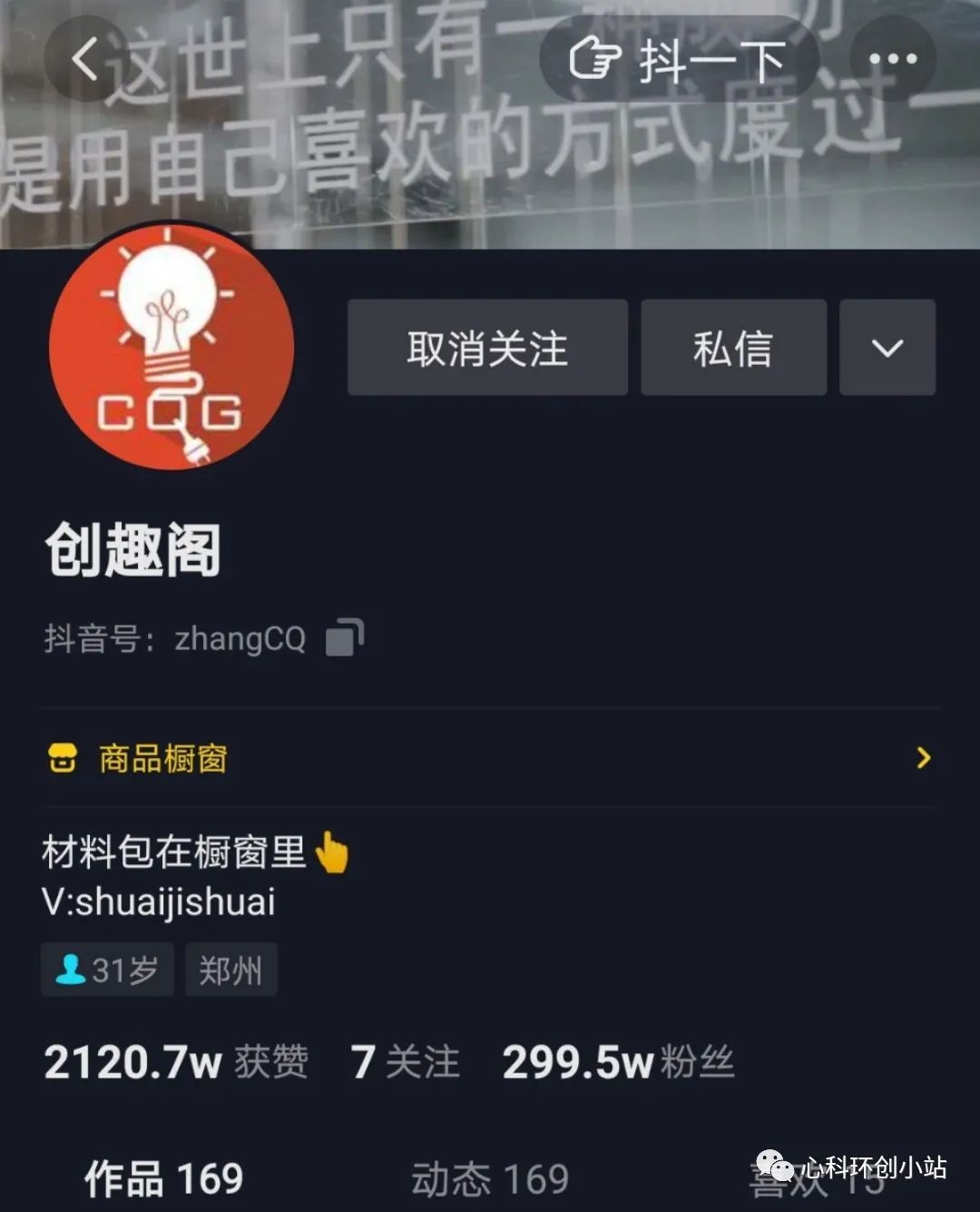Unfollow via 取消关注 button
The width and height of the screenshot is (980, 1212).
pyautogui.click(x=487, y=349)
